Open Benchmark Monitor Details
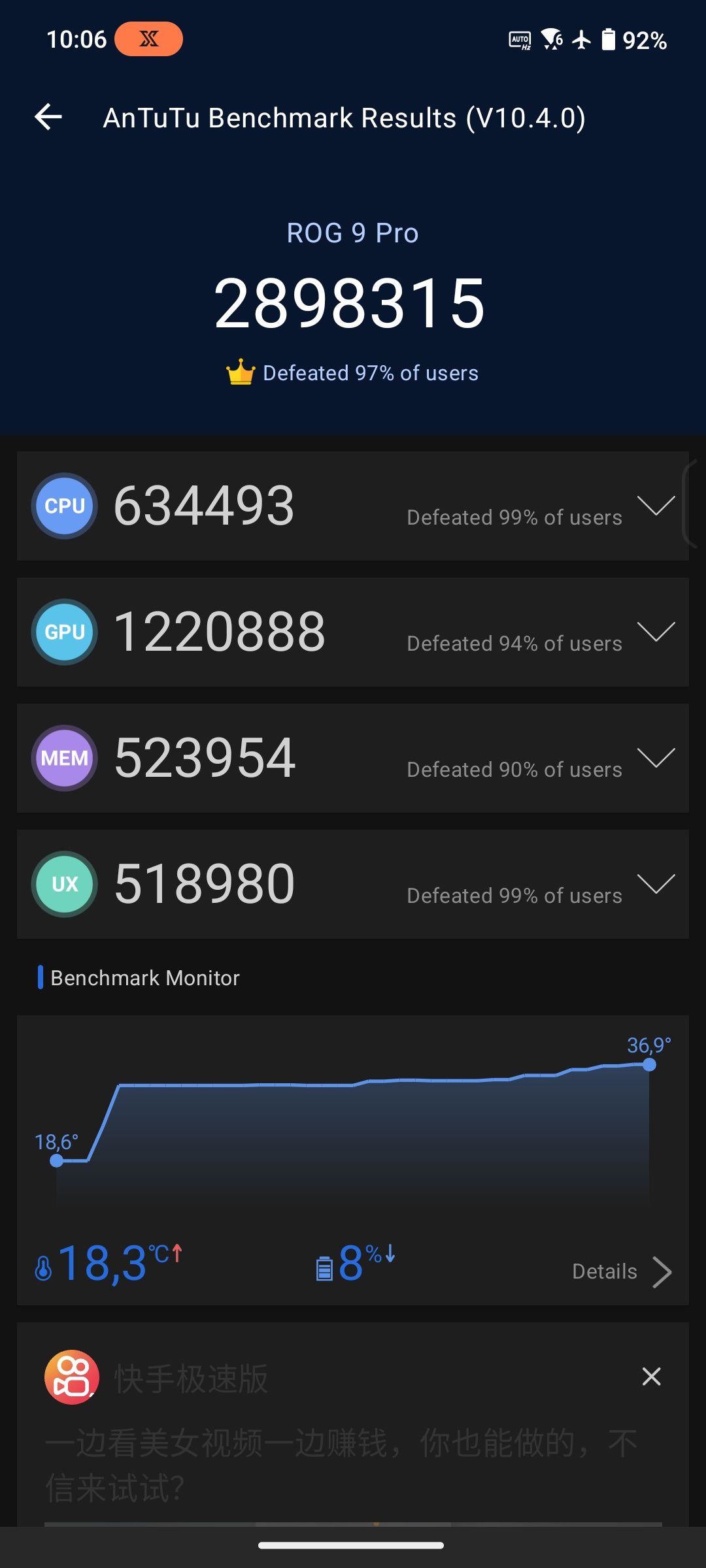 click(x=622, y=1271)
